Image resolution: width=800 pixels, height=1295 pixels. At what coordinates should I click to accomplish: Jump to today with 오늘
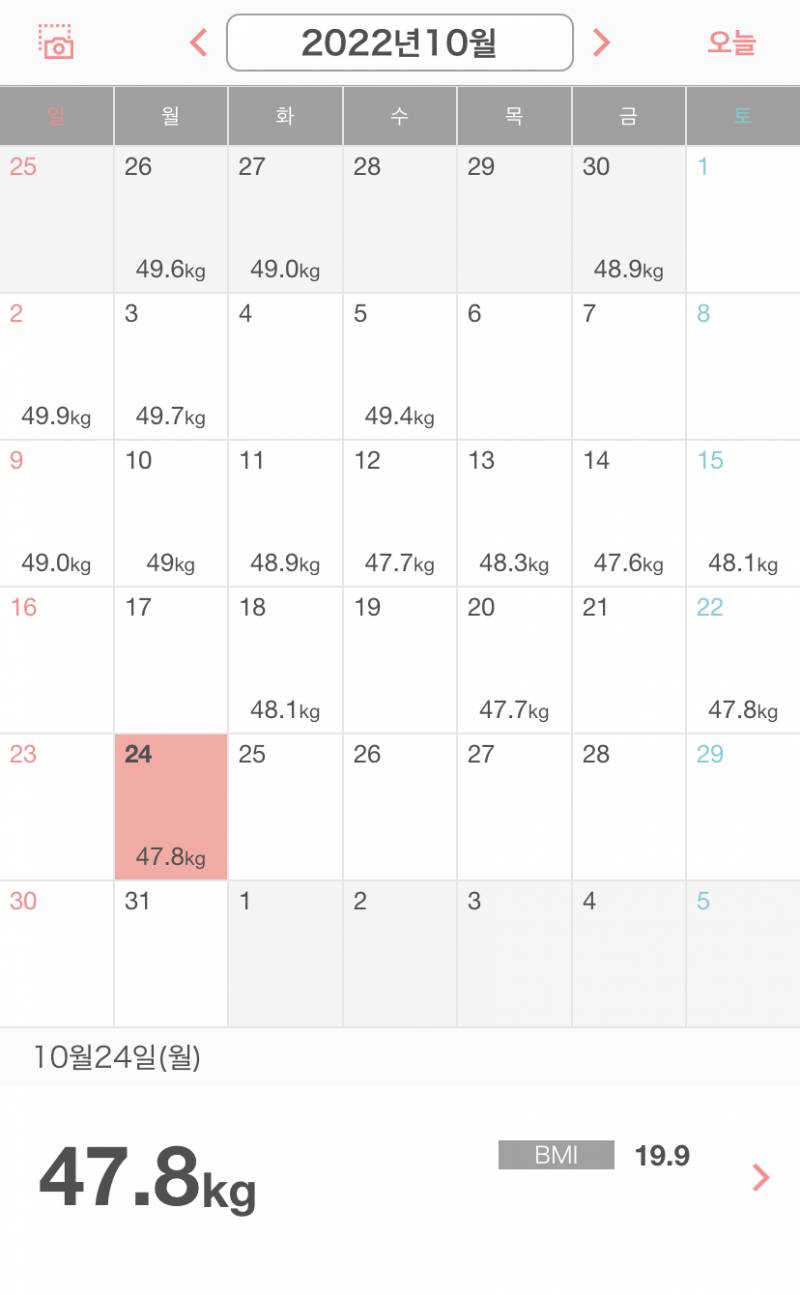tap(731, 43)
